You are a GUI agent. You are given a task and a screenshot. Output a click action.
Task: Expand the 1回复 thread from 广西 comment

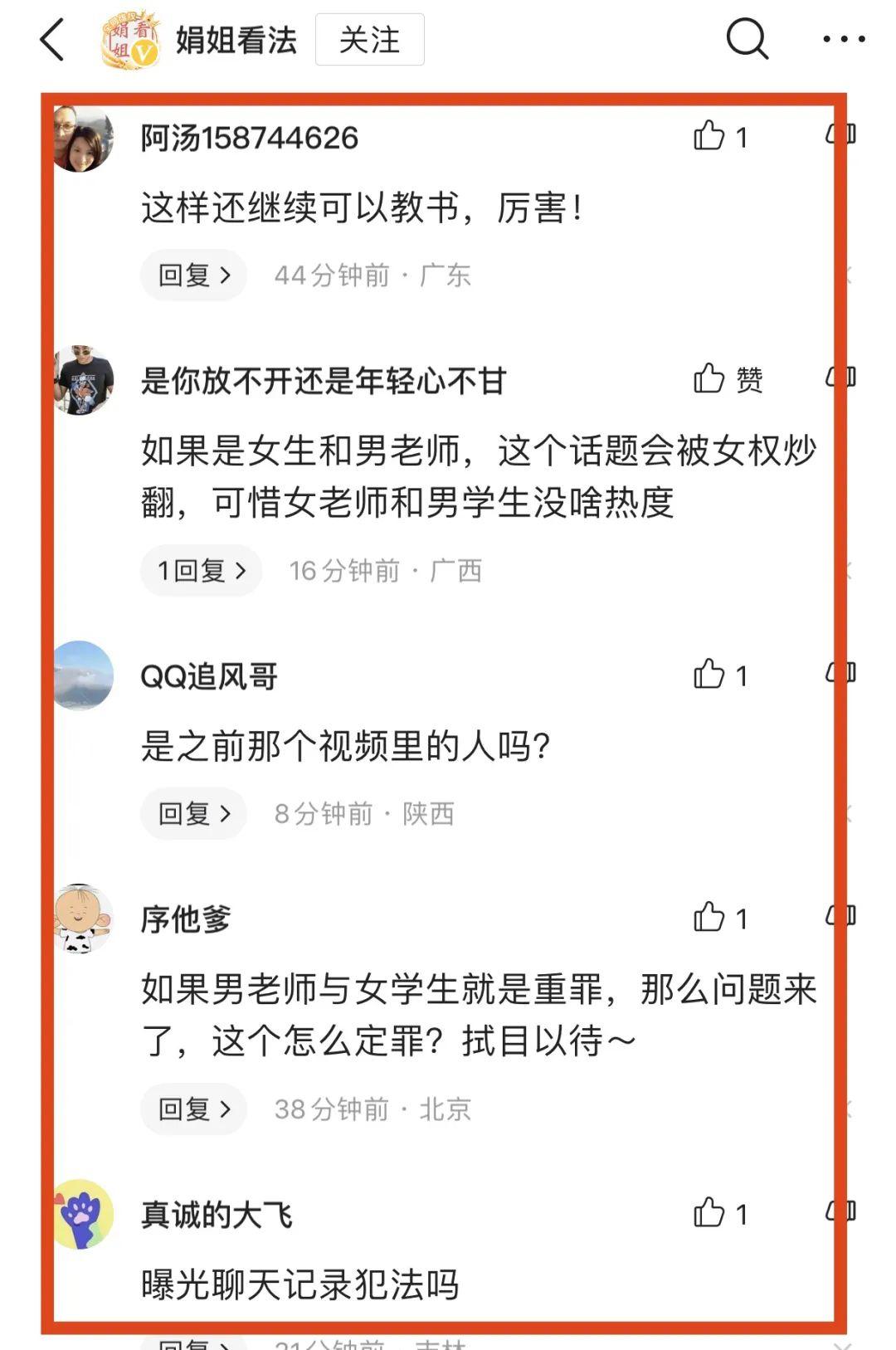tap(202, 571)
